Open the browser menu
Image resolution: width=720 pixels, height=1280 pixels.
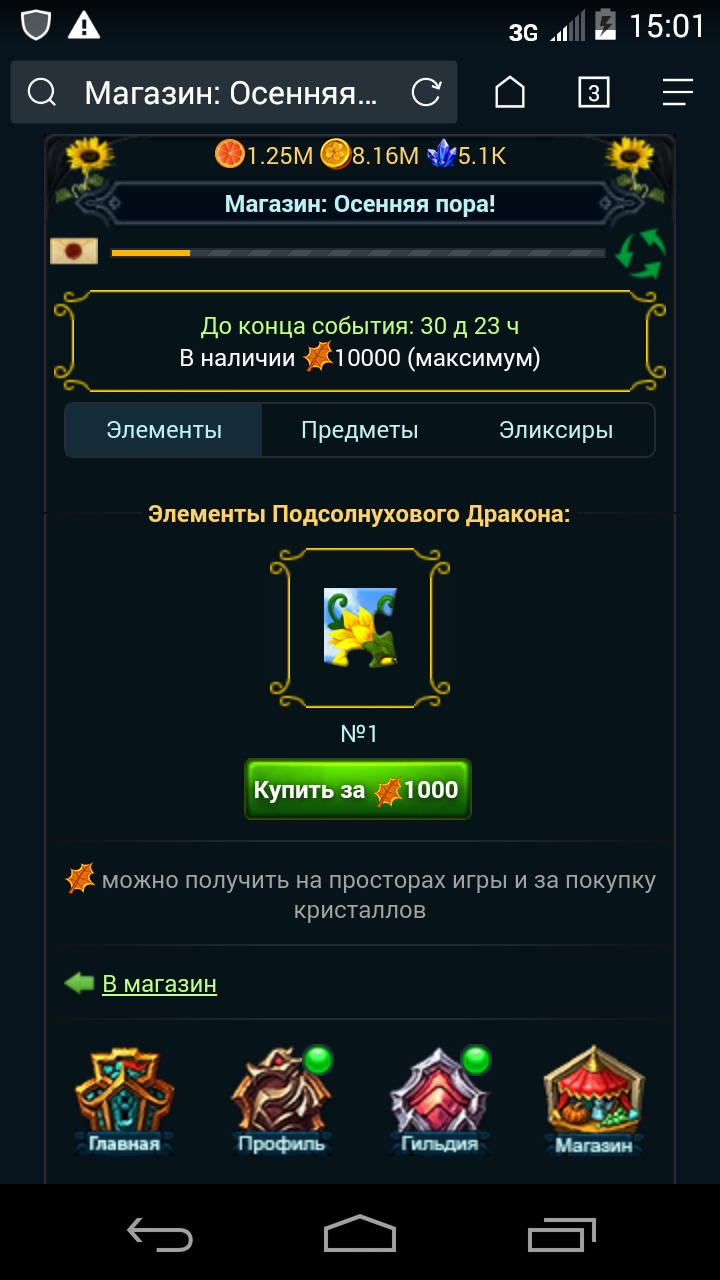677,93
